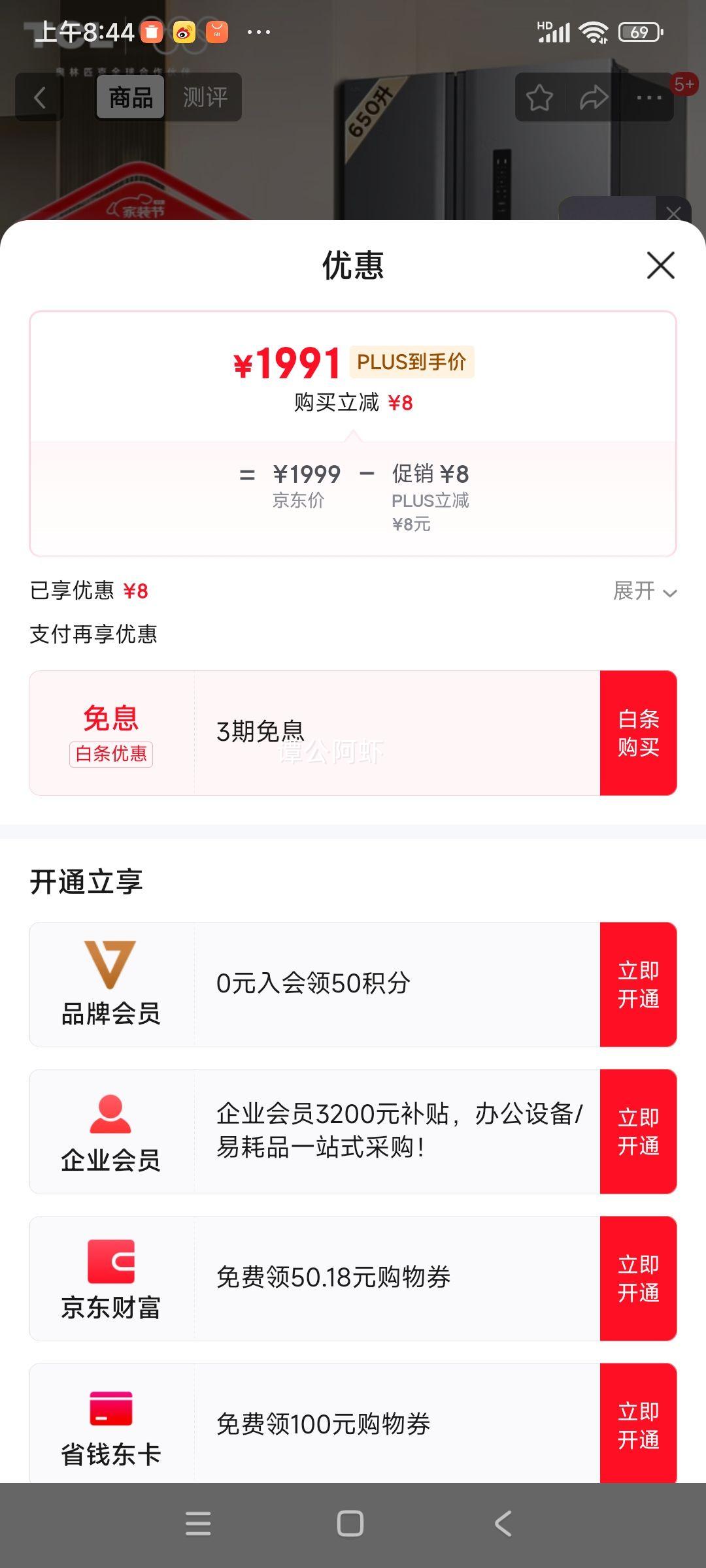Tap 白条购买 for 3期免息
This screenshot has height=1568, width=706.
pos(638,733)
